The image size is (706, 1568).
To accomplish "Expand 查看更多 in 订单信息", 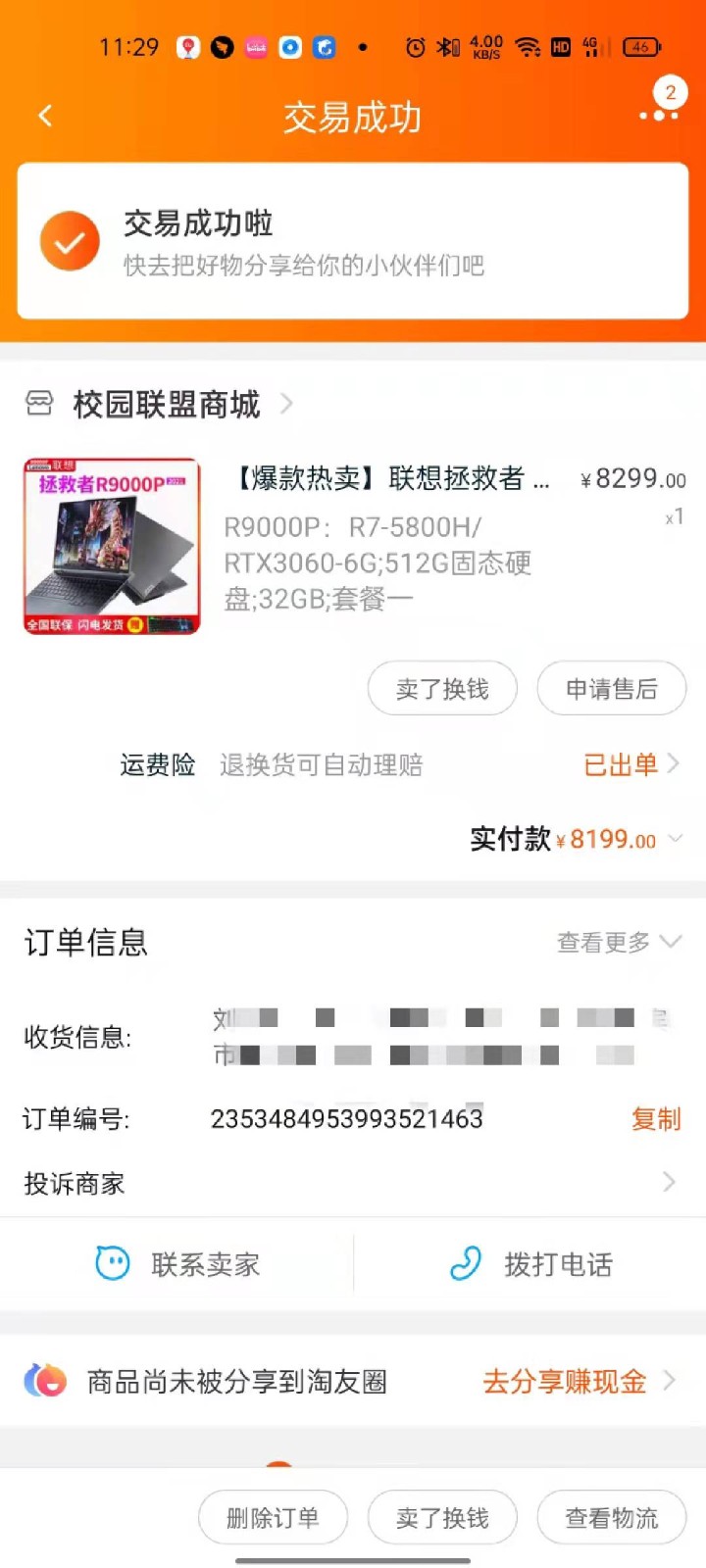I will coord(618,942).
